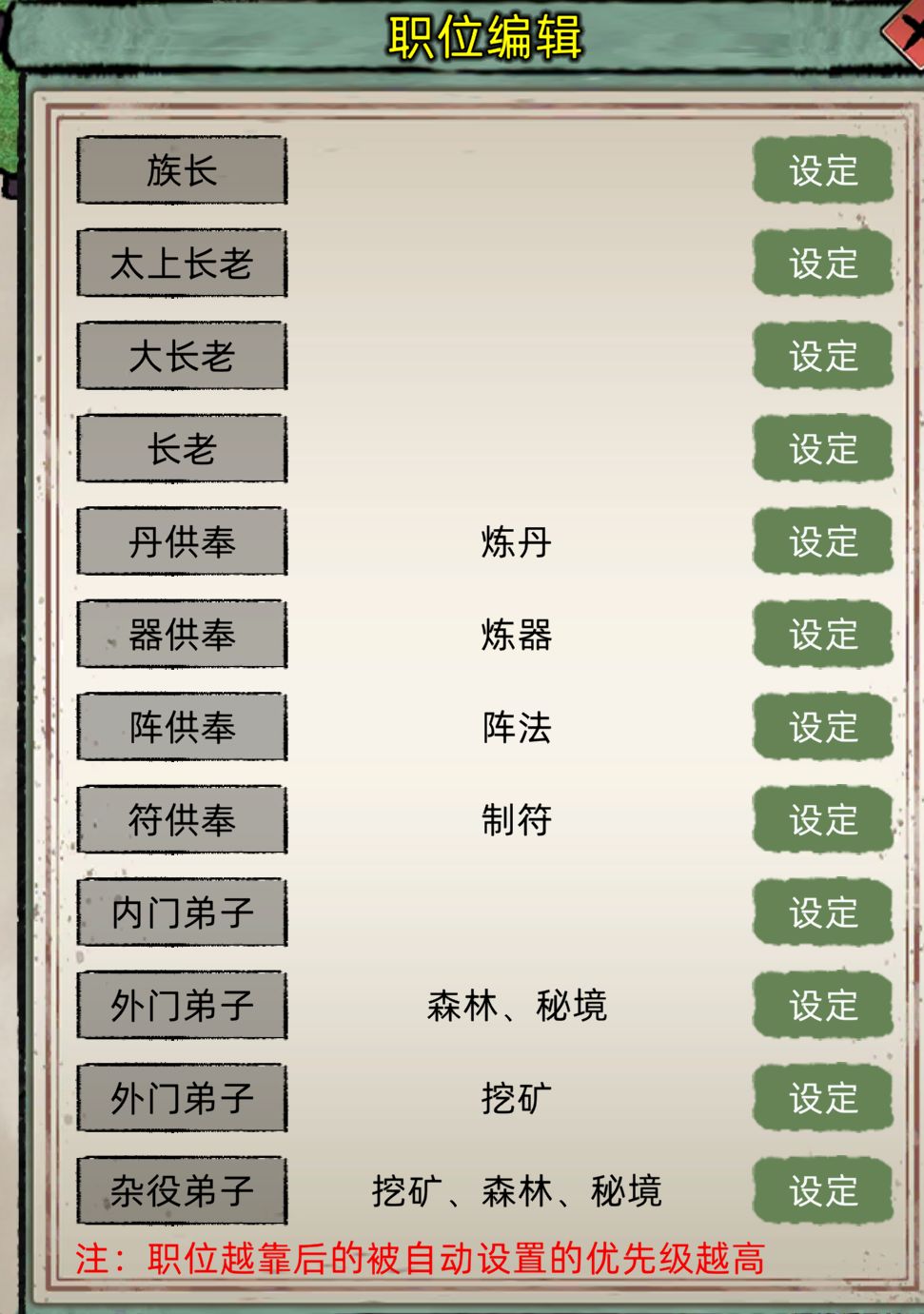924x1314 pixels.
Task: Click 设定 beside 丹供奉 炼丹
Action: click(822, 542)
